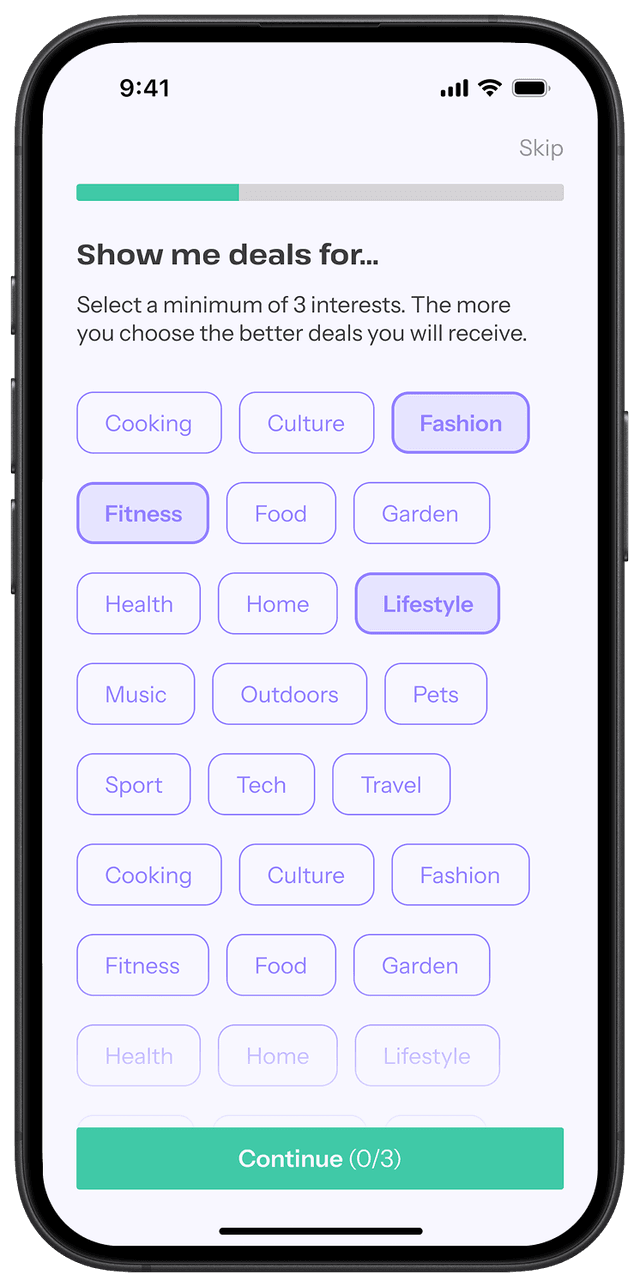The width and height of the screenshot is (640, 1287).
Task: Choose Outdoors as an interest
Action: (x=289, y=694)
